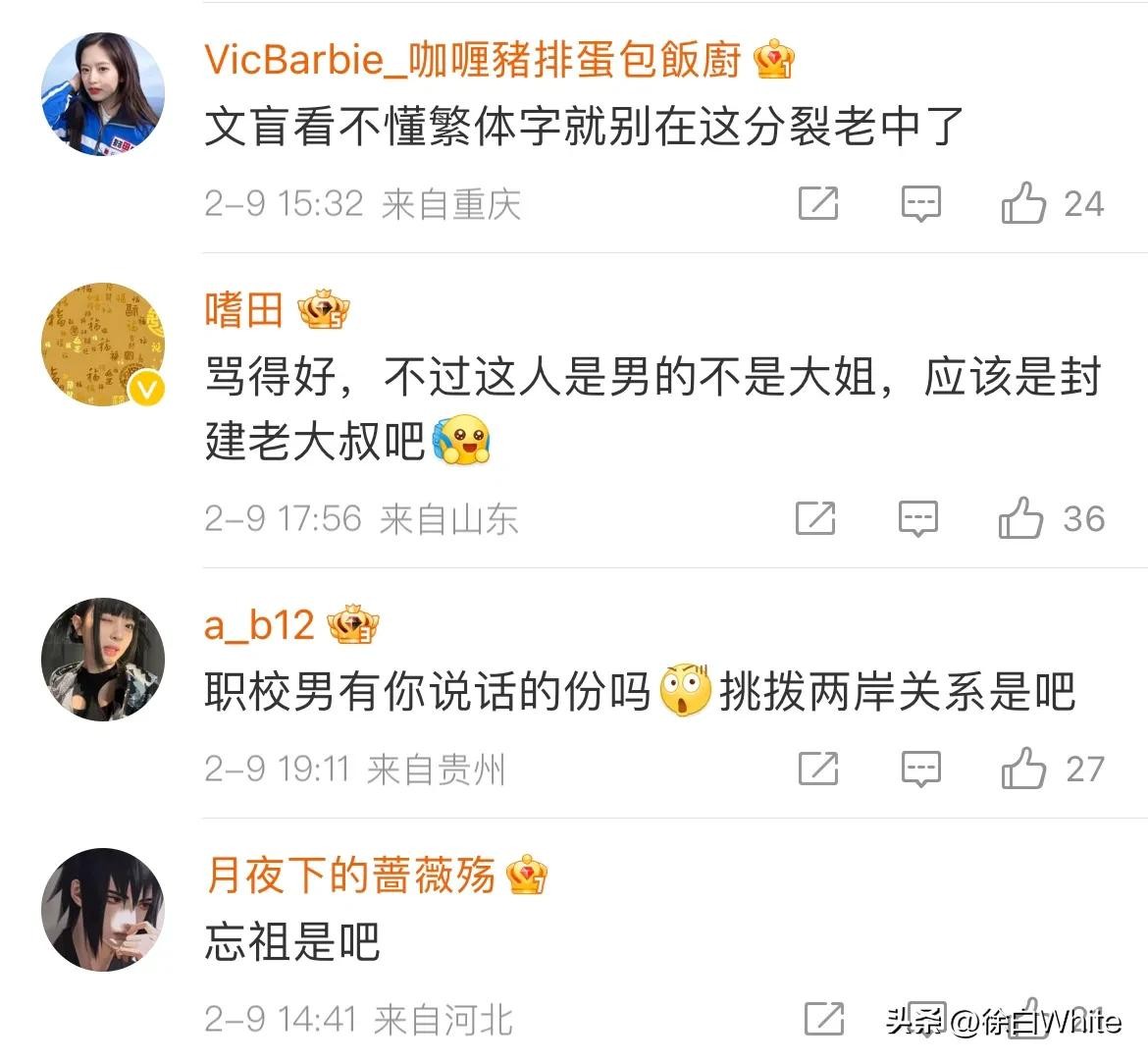1148x1062 pixels.
Task: View 嗜田's avatar profile
Action: click(102, 345)
